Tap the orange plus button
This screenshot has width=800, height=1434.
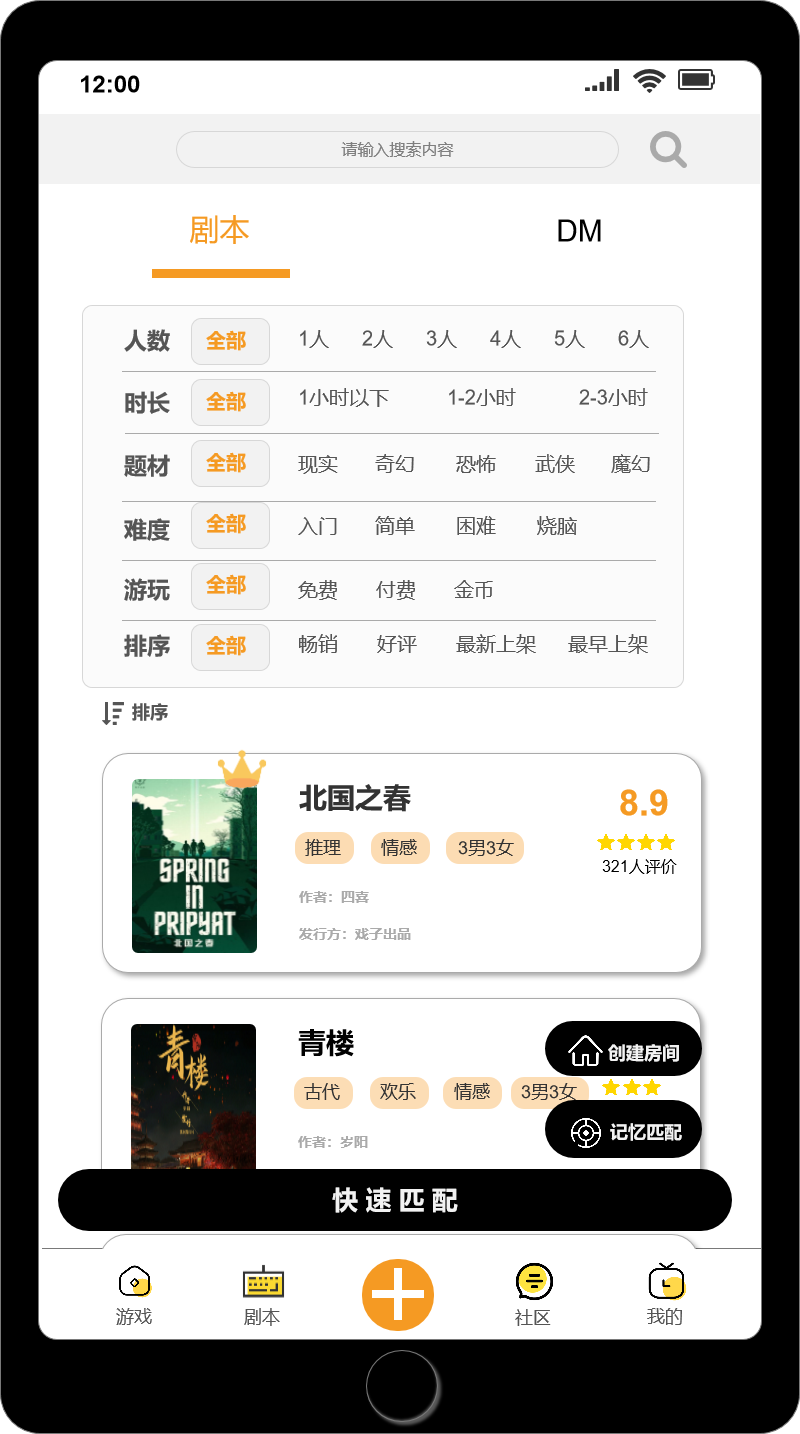(x=398, y=1295)
